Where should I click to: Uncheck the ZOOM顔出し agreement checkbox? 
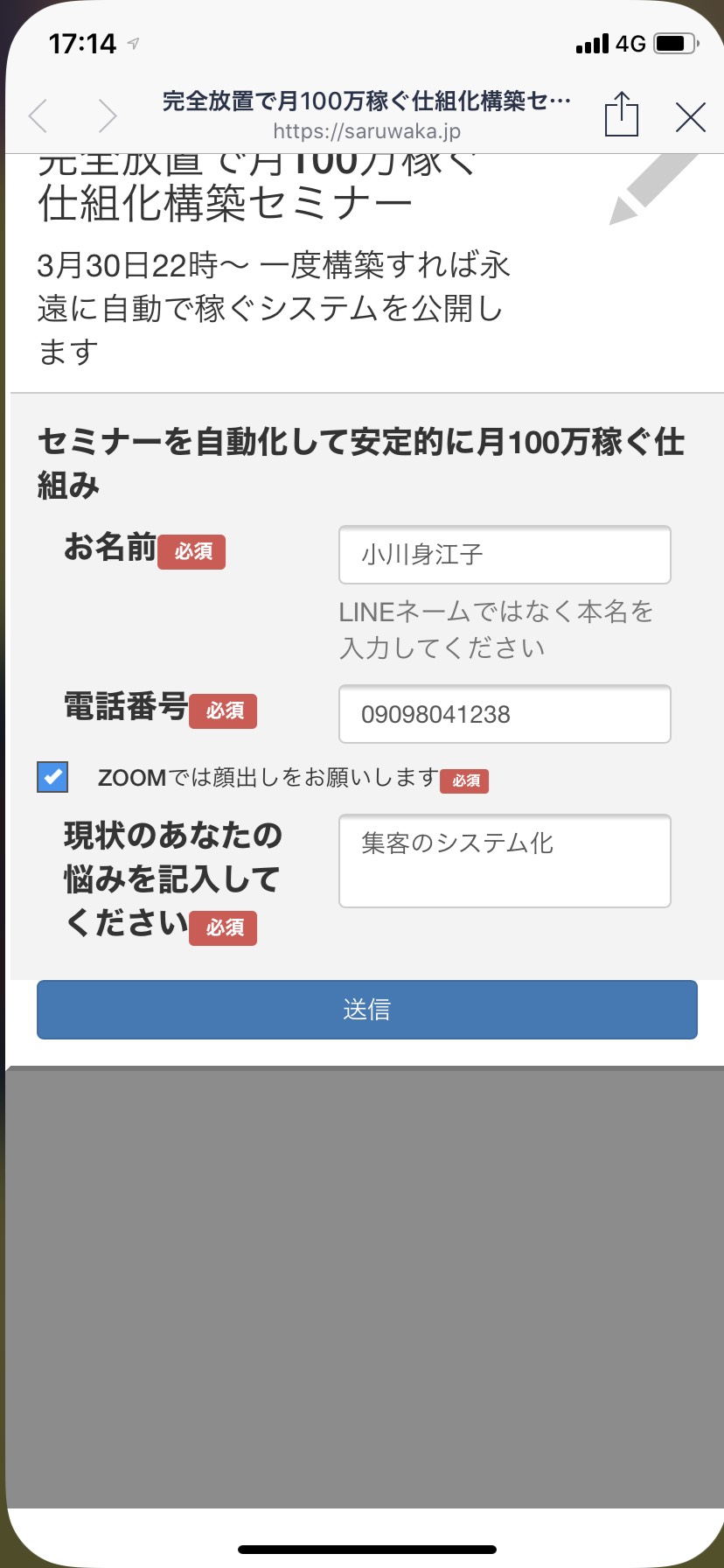[52, 777]
